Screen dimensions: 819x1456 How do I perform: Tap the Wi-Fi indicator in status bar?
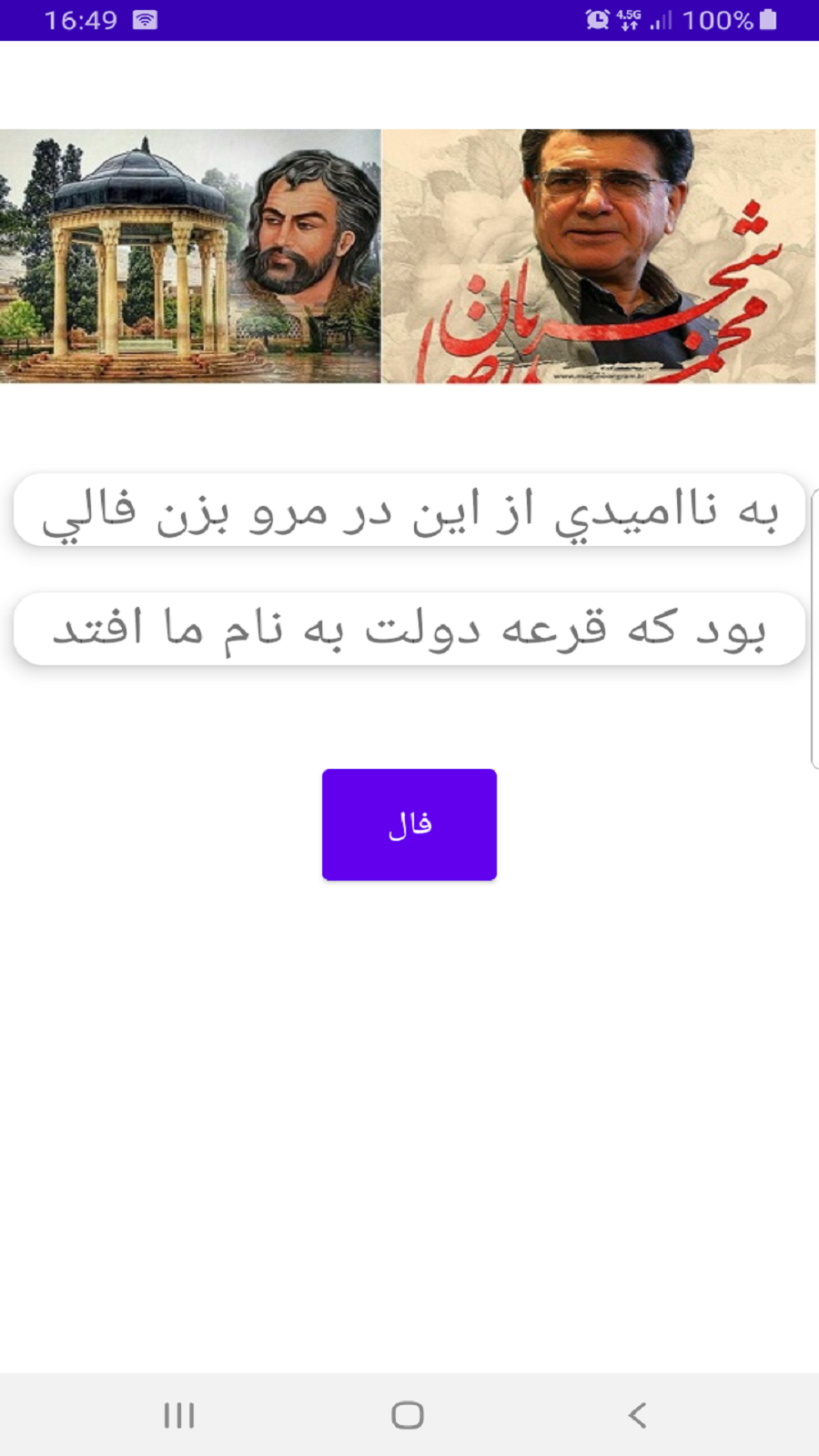click(146, 19)
